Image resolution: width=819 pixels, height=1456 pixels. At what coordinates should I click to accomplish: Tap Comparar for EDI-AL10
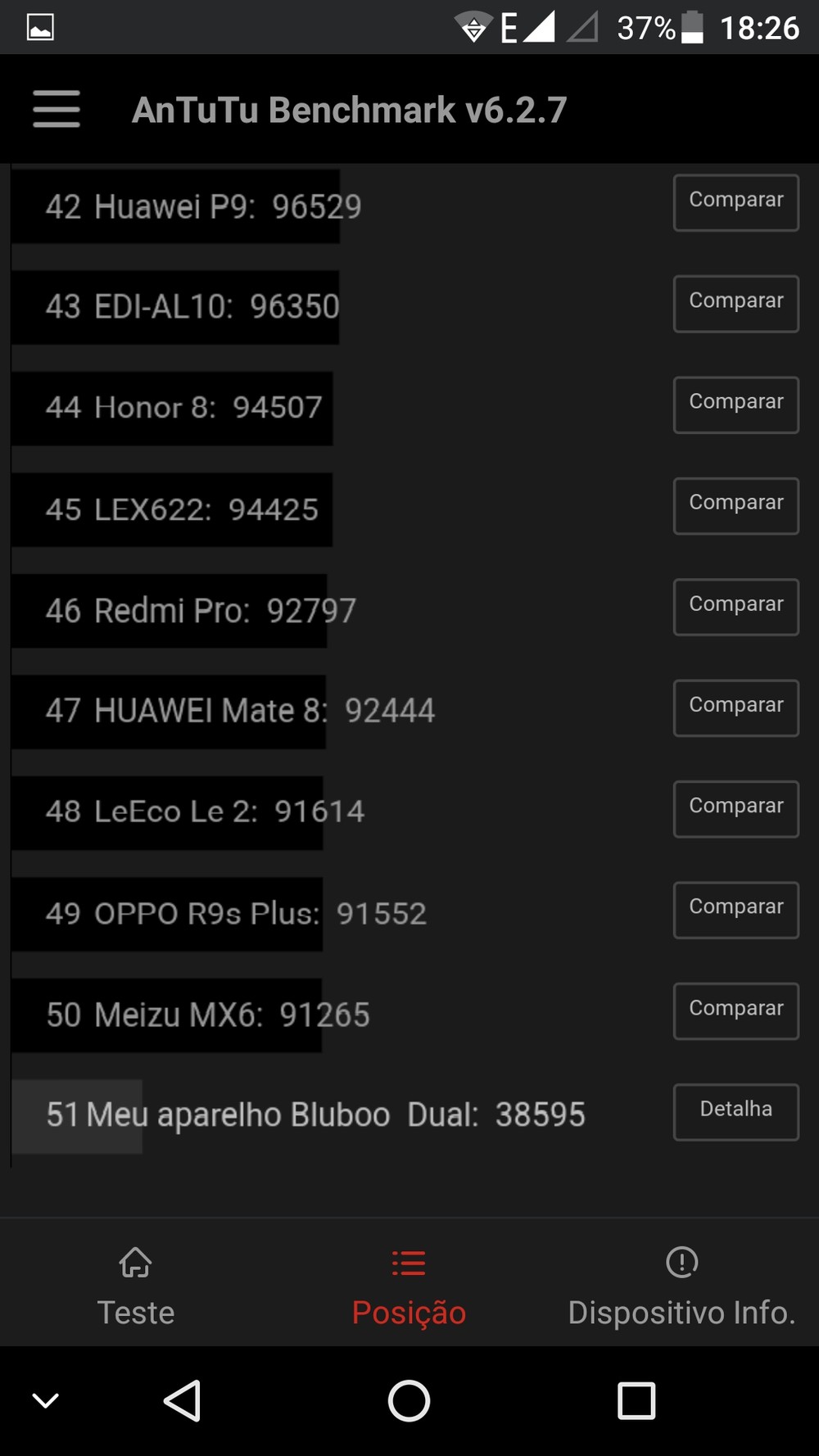coord(735,303)
